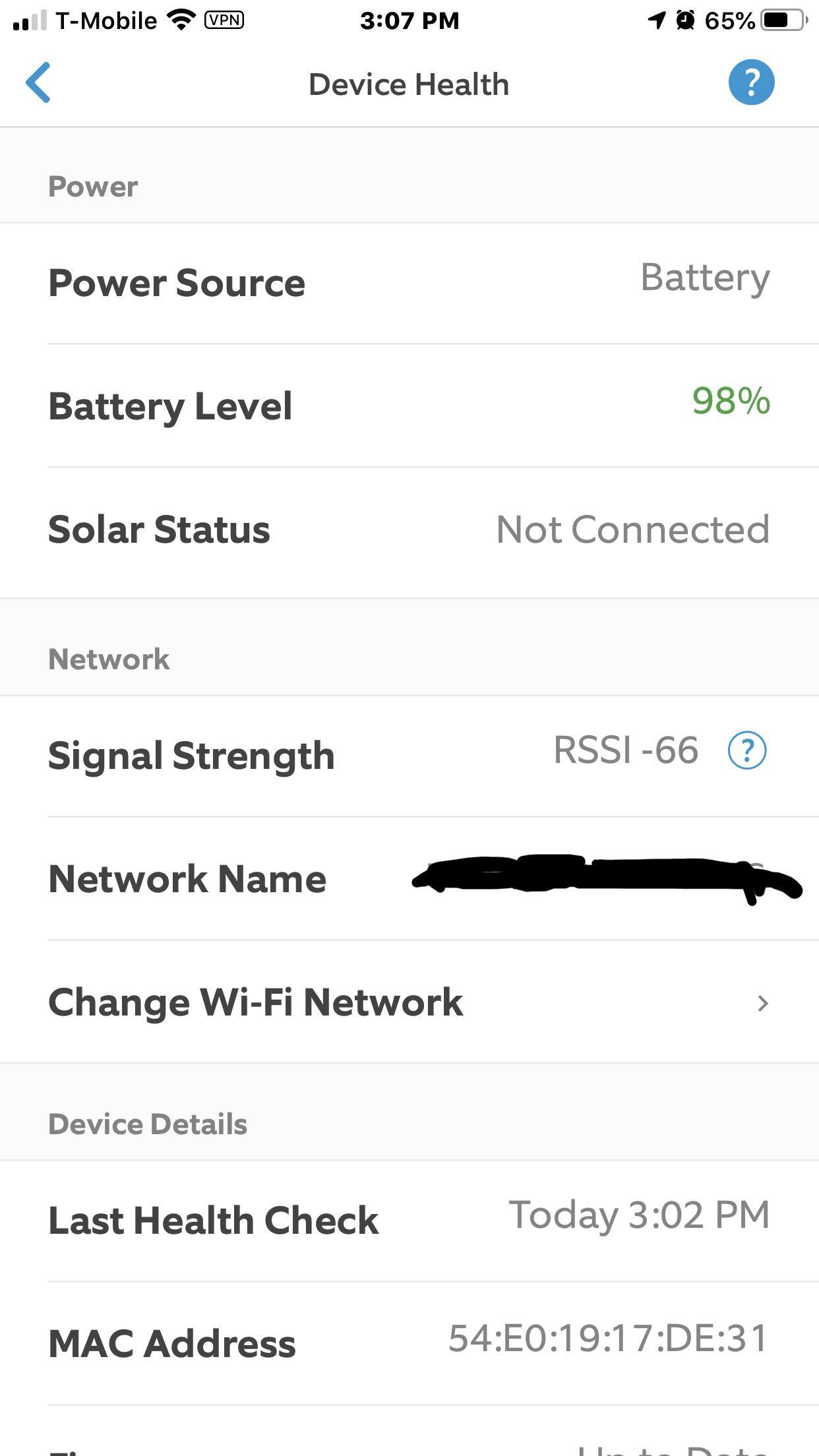Open the Device Health help screen
This screenshot has width=819, height=1456.
[751, 82]
